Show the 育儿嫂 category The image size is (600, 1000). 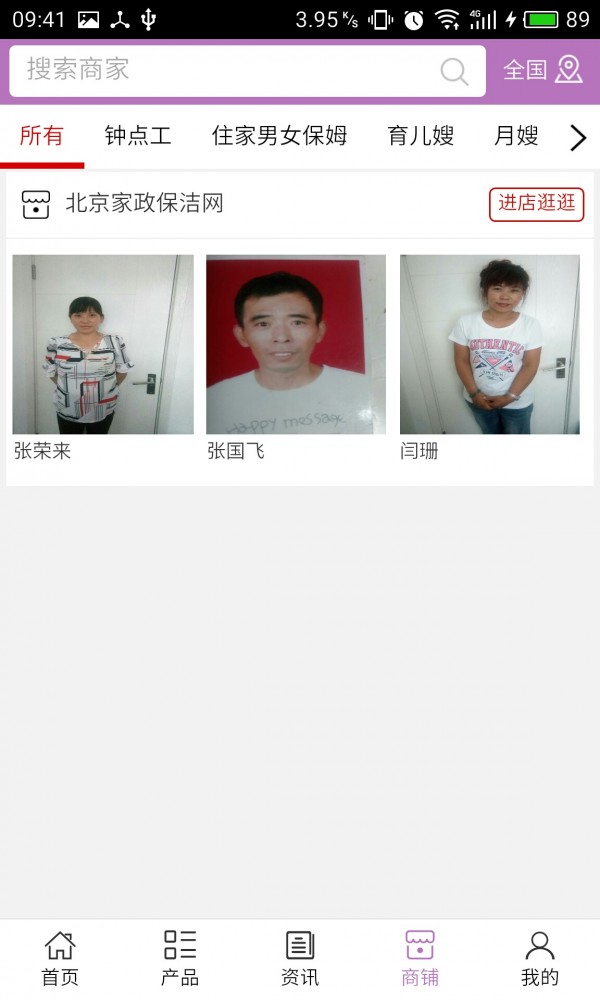pos(421,136)
